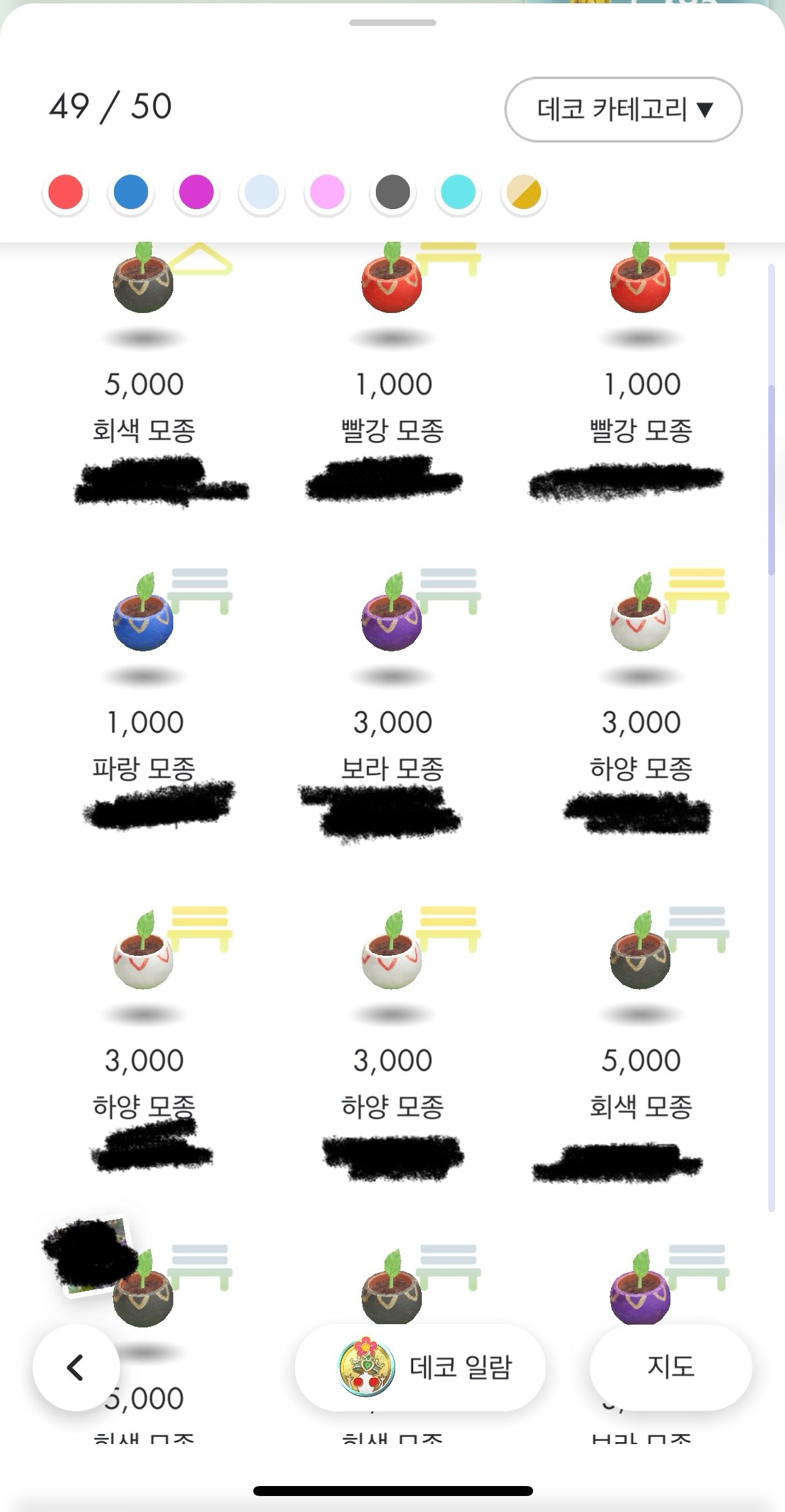Open the 지도 map button
The height and width of the screenshot is (1512, 785).
click(670, 1367)
